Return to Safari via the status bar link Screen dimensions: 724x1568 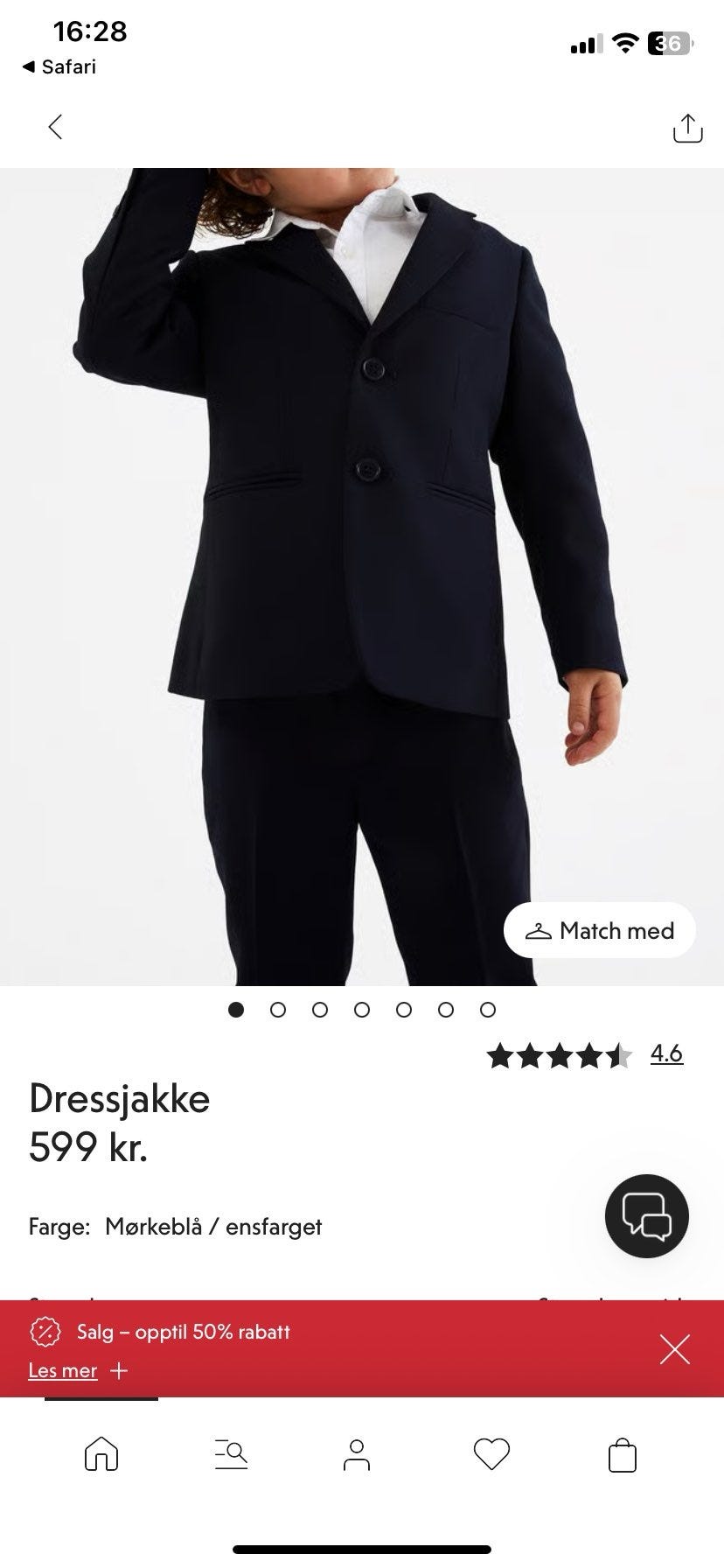[59, 66]
